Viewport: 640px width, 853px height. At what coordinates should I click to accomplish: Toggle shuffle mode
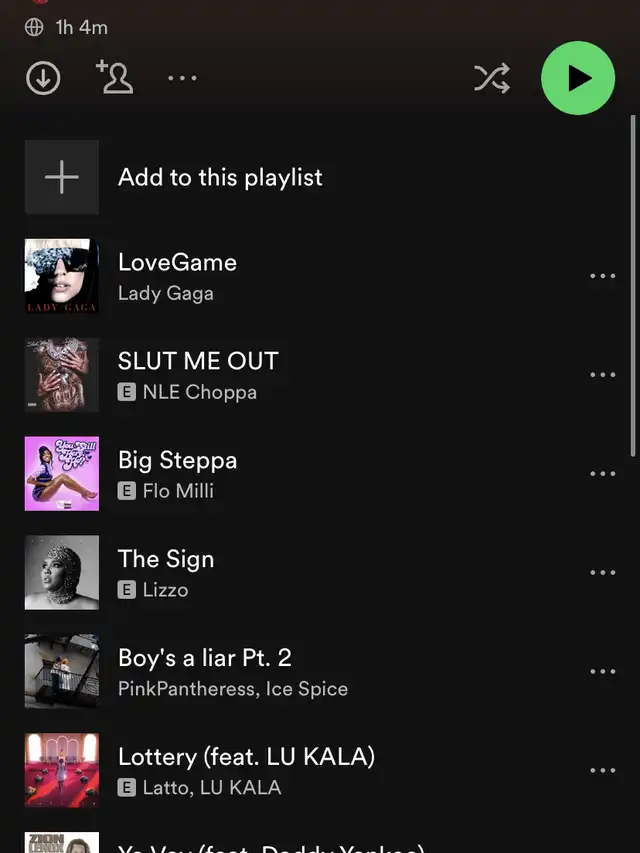492,78
